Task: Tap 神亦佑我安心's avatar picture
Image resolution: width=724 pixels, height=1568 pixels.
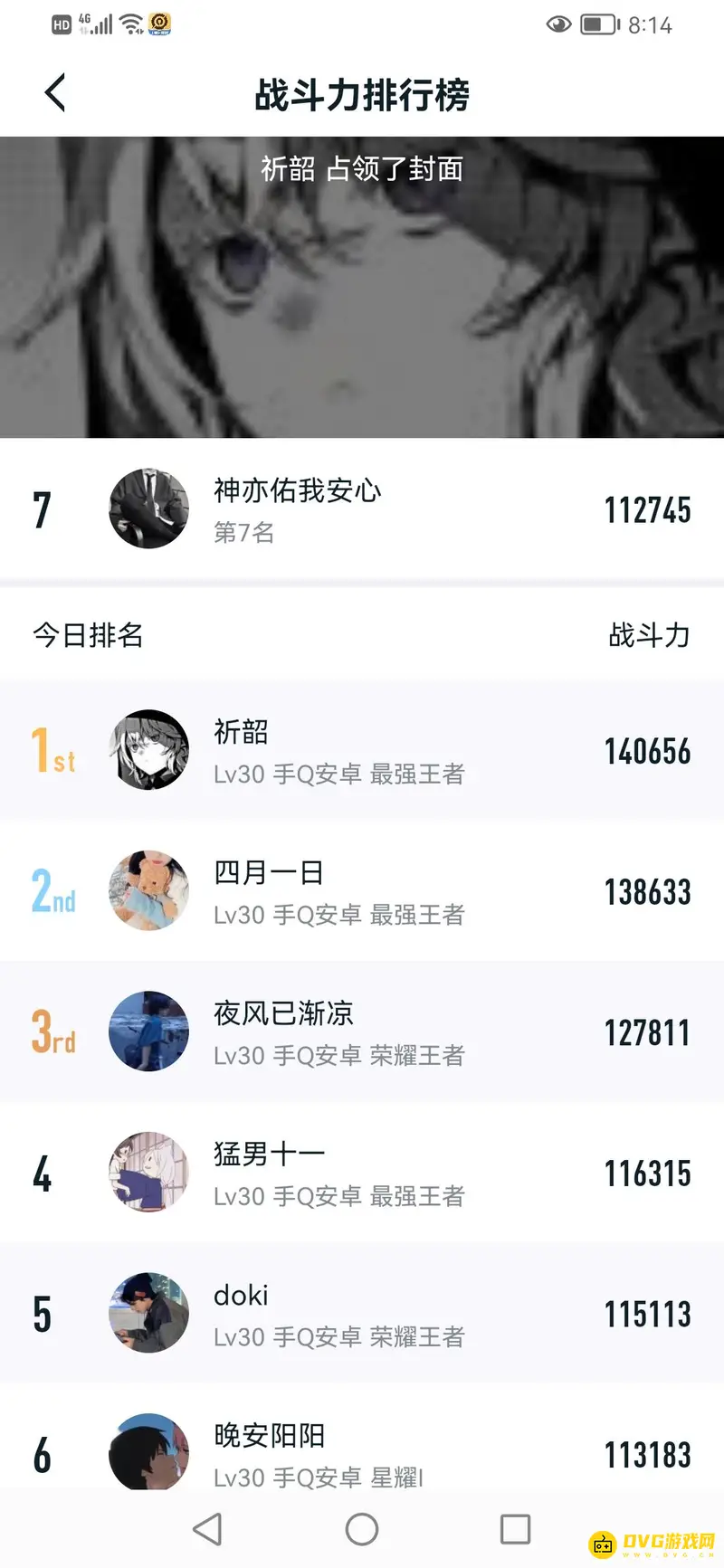Action: [x=148, y=509]
